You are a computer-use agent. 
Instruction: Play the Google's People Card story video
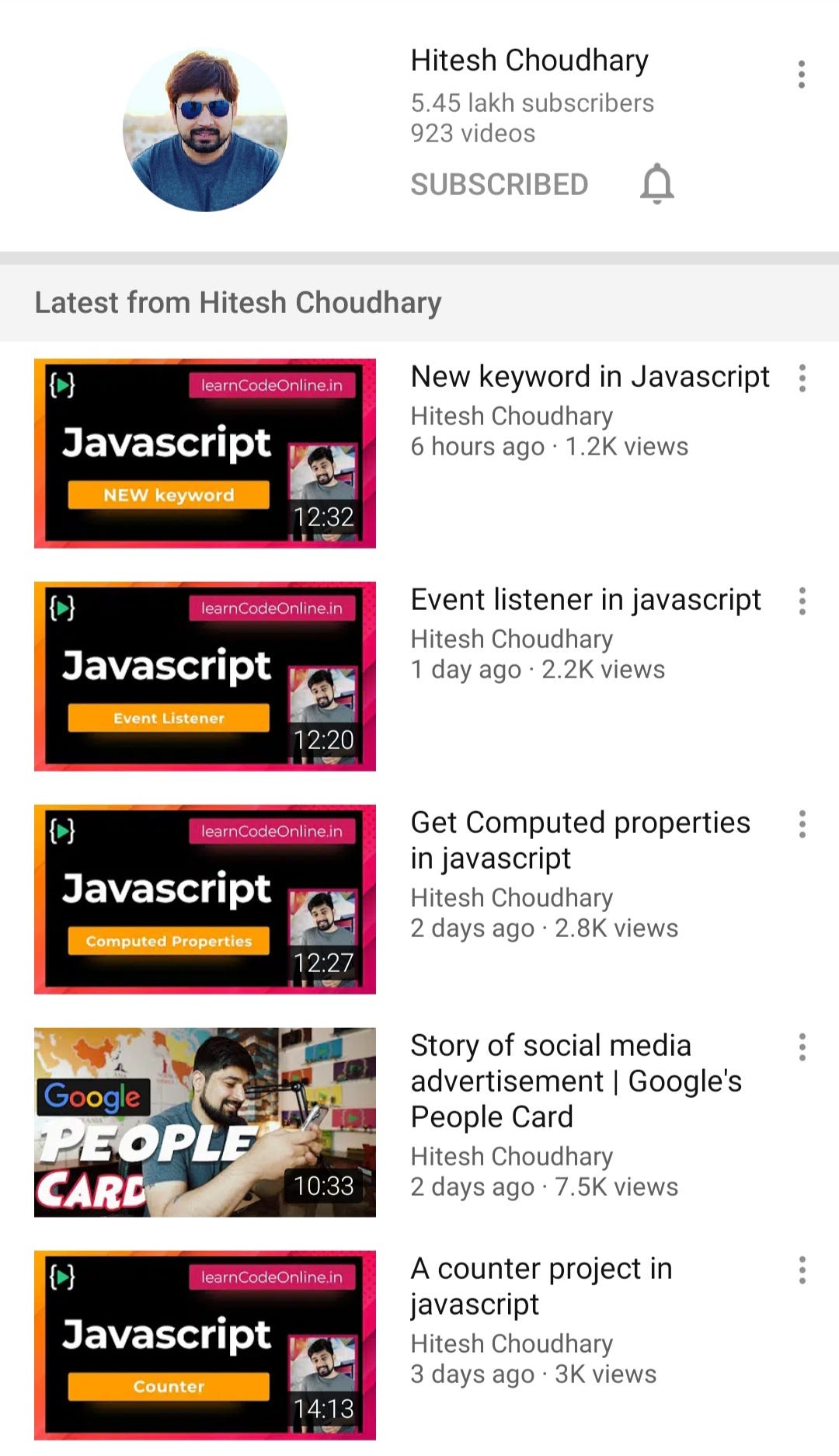[x=205, y=1122]
